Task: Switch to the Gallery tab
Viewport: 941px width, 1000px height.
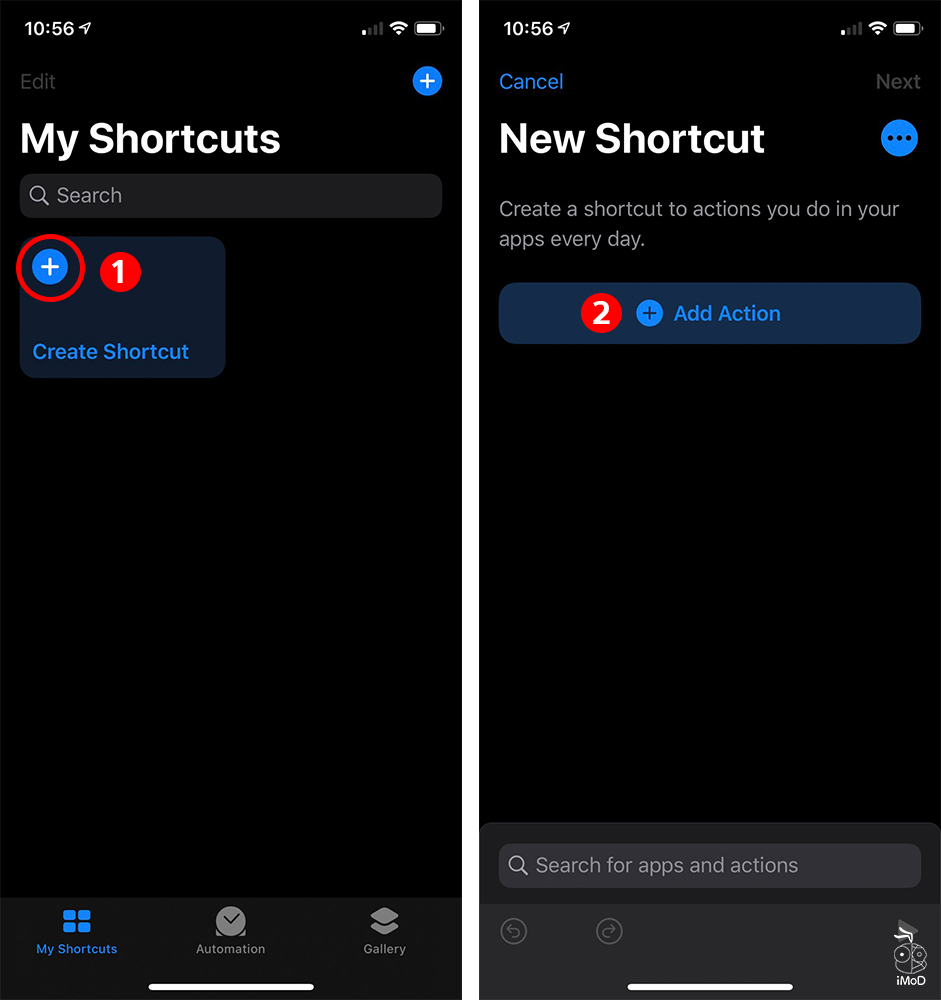Action: point(384,932)
